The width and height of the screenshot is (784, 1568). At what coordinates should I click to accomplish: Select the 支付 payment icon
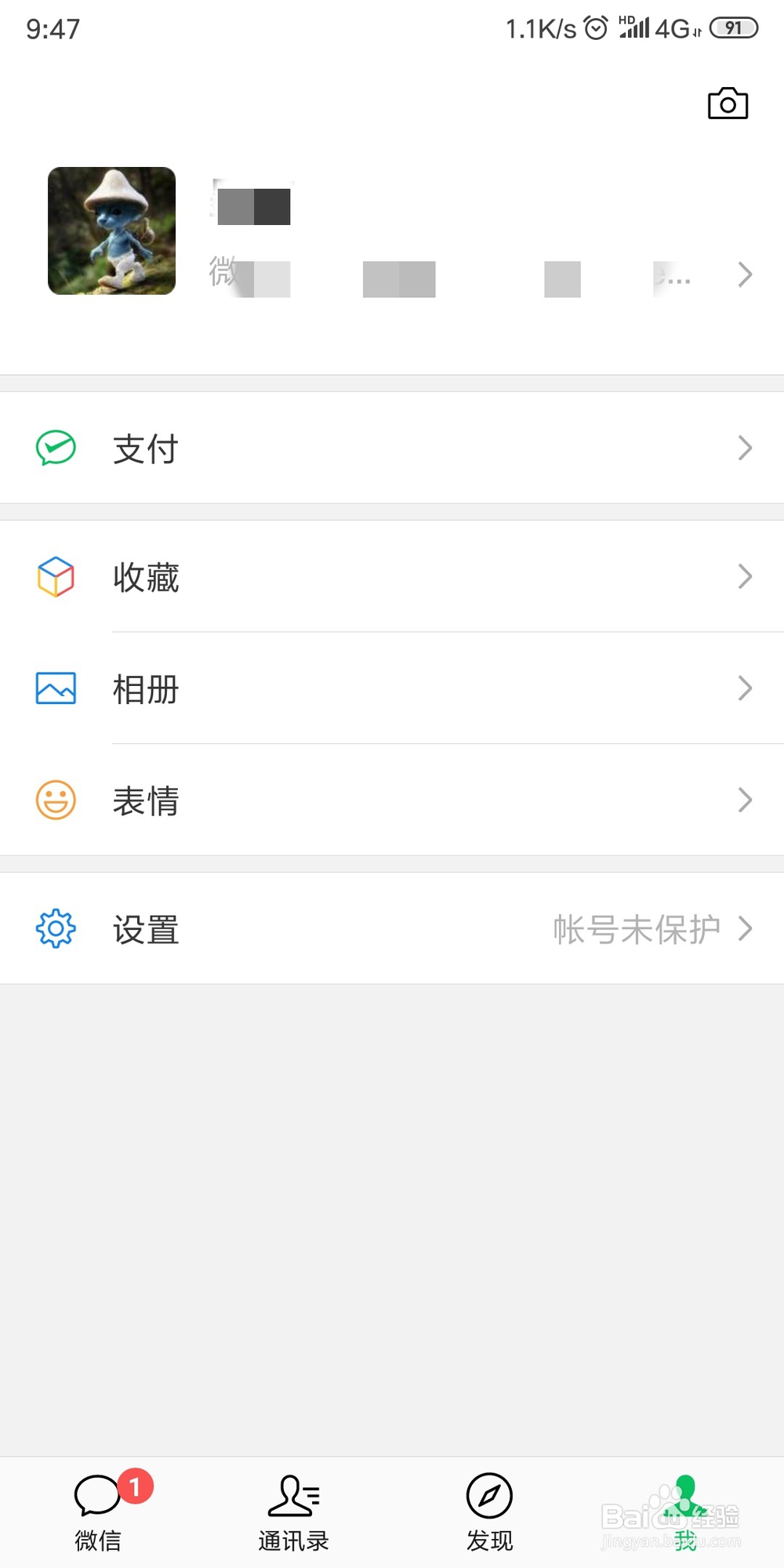tap(54, 448)
